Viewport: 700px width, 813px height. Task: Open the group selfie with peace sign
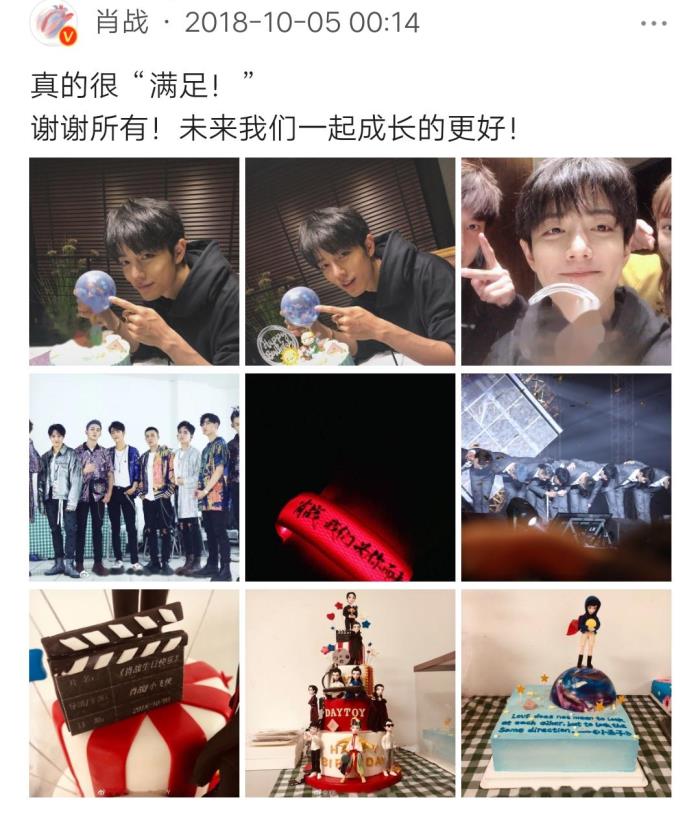pos(566,262)
